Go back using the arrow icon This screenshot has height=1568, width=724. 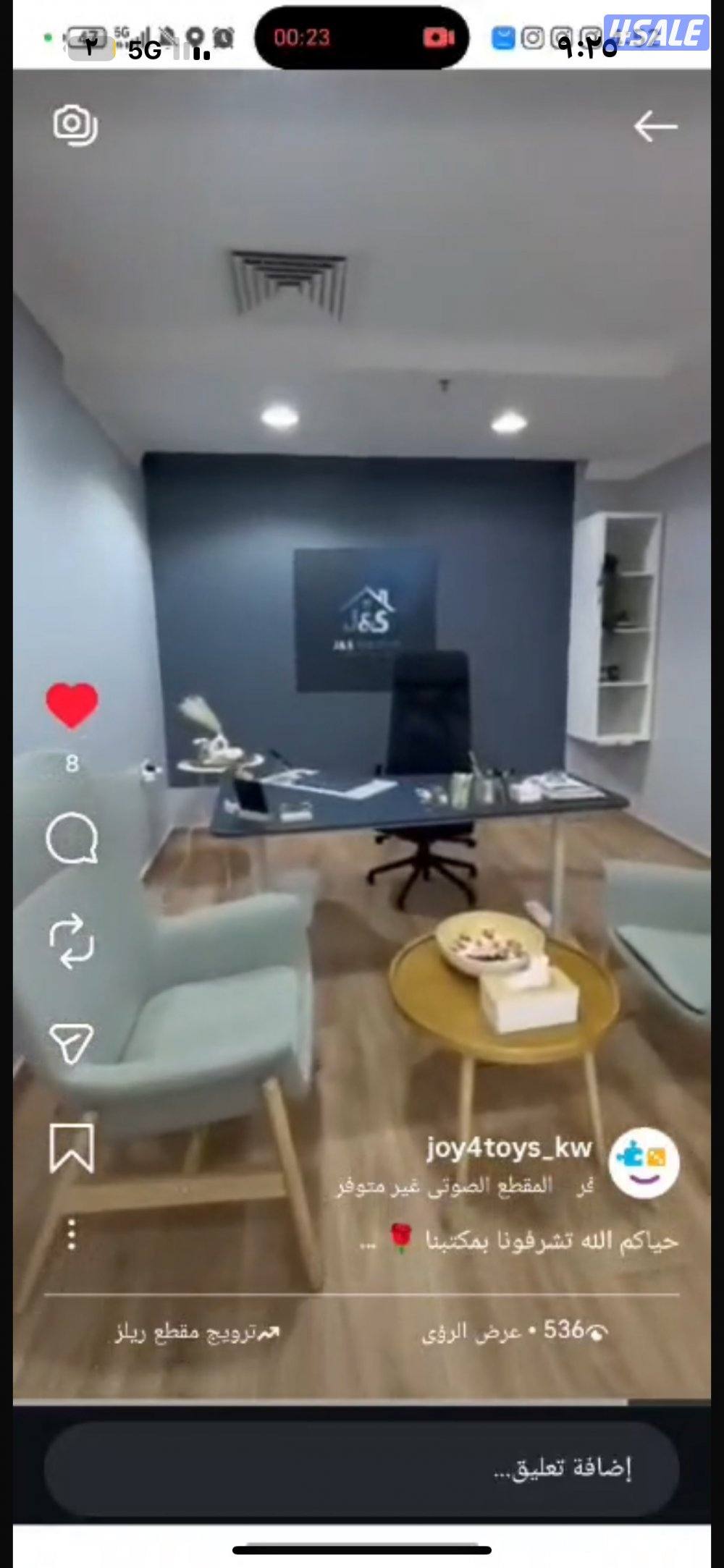coord(655,126)
